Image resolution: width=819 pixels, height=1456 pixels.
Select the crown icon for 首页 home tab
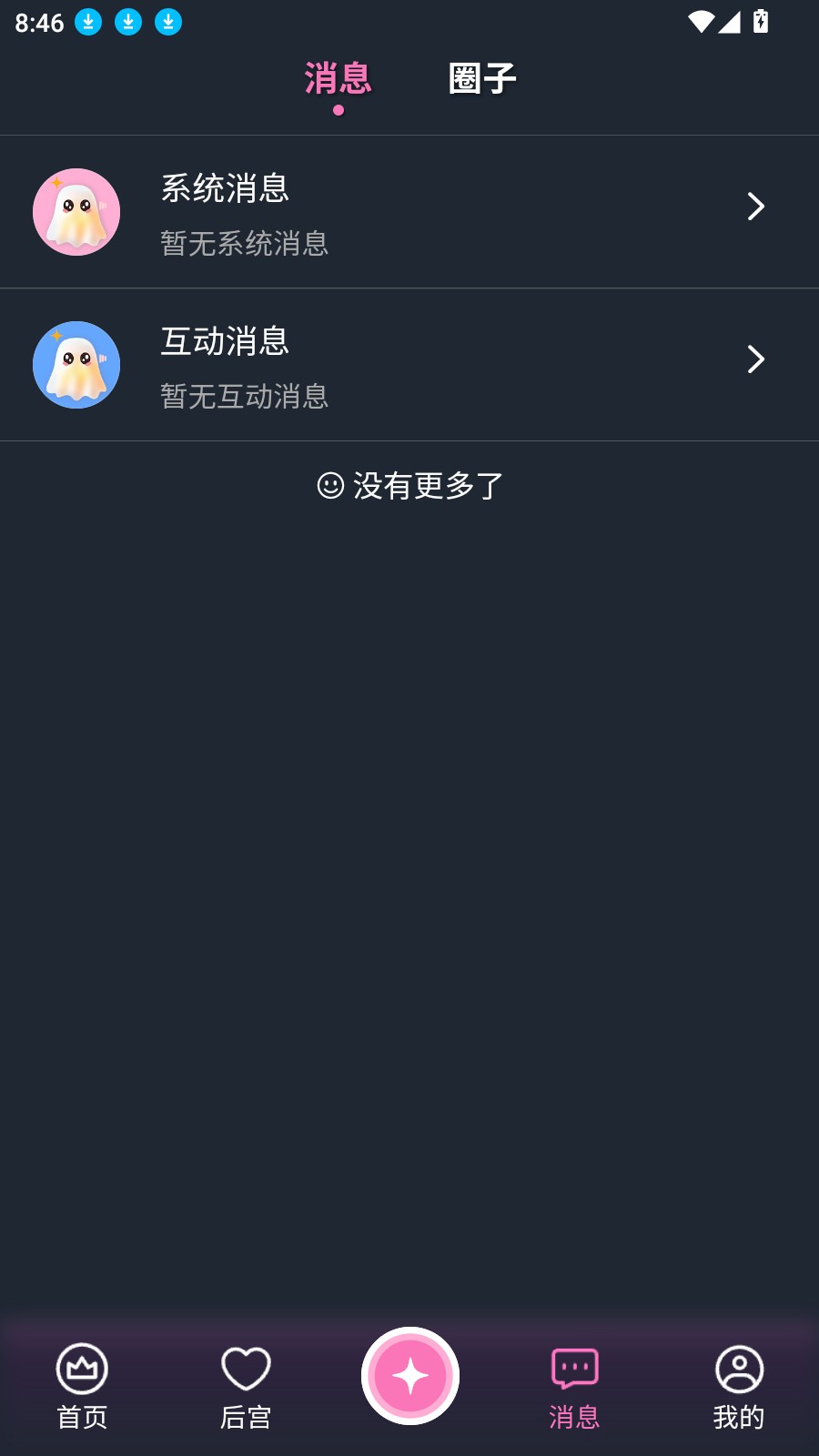click(80, 1369)
